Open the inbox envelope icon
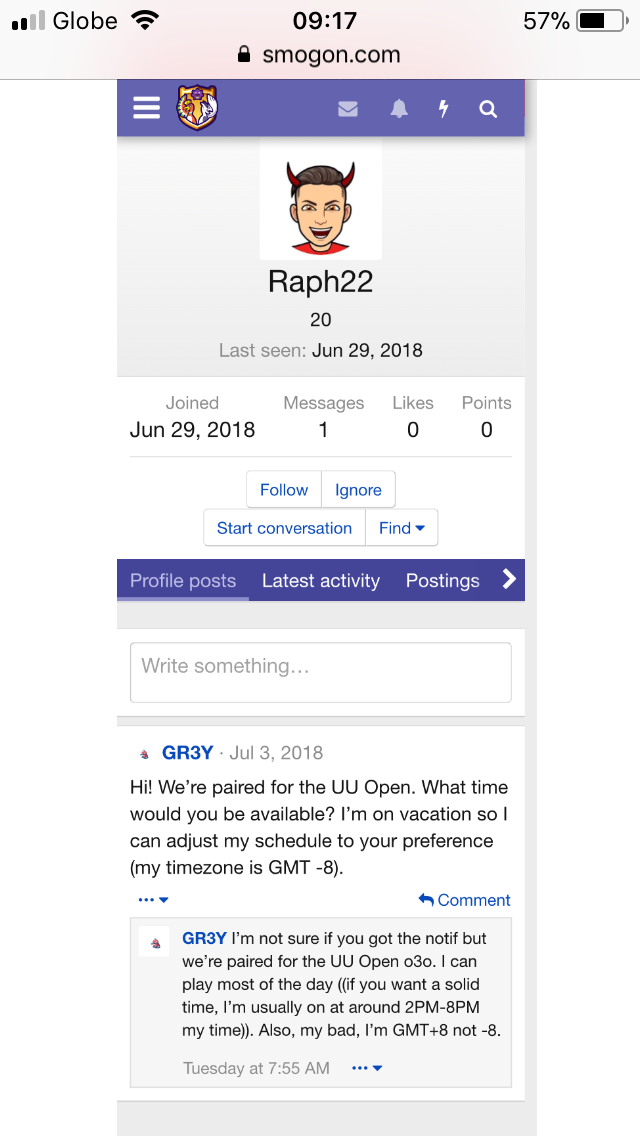 pos(348,109)
